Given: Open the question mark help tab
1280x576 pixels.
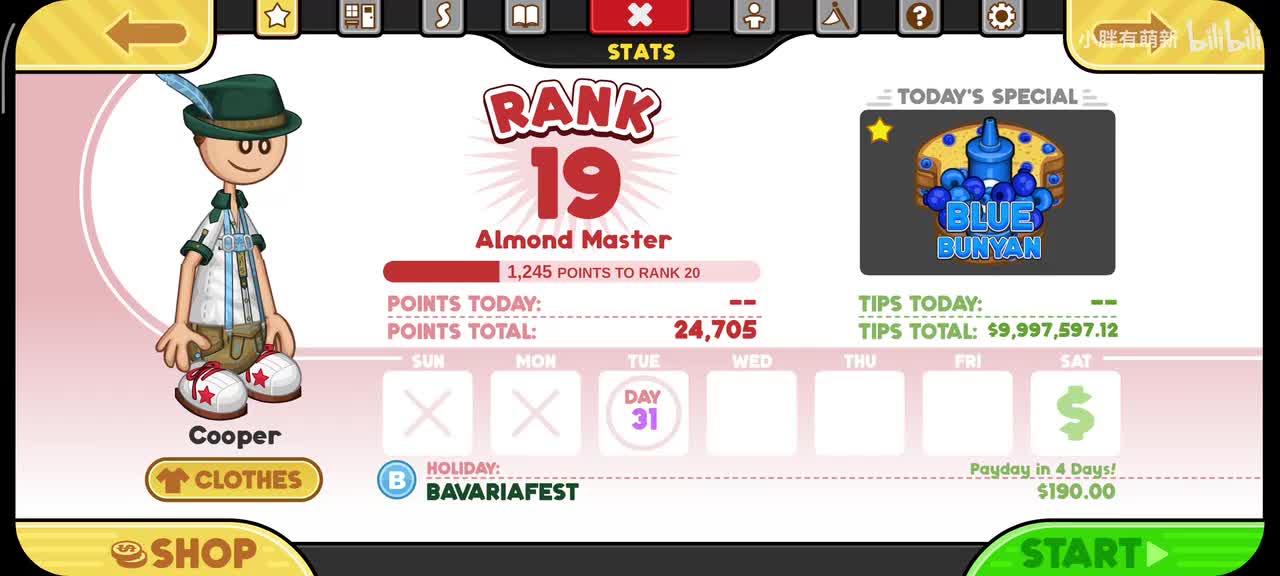Looking at the screenshot, I should pos(919,16).
